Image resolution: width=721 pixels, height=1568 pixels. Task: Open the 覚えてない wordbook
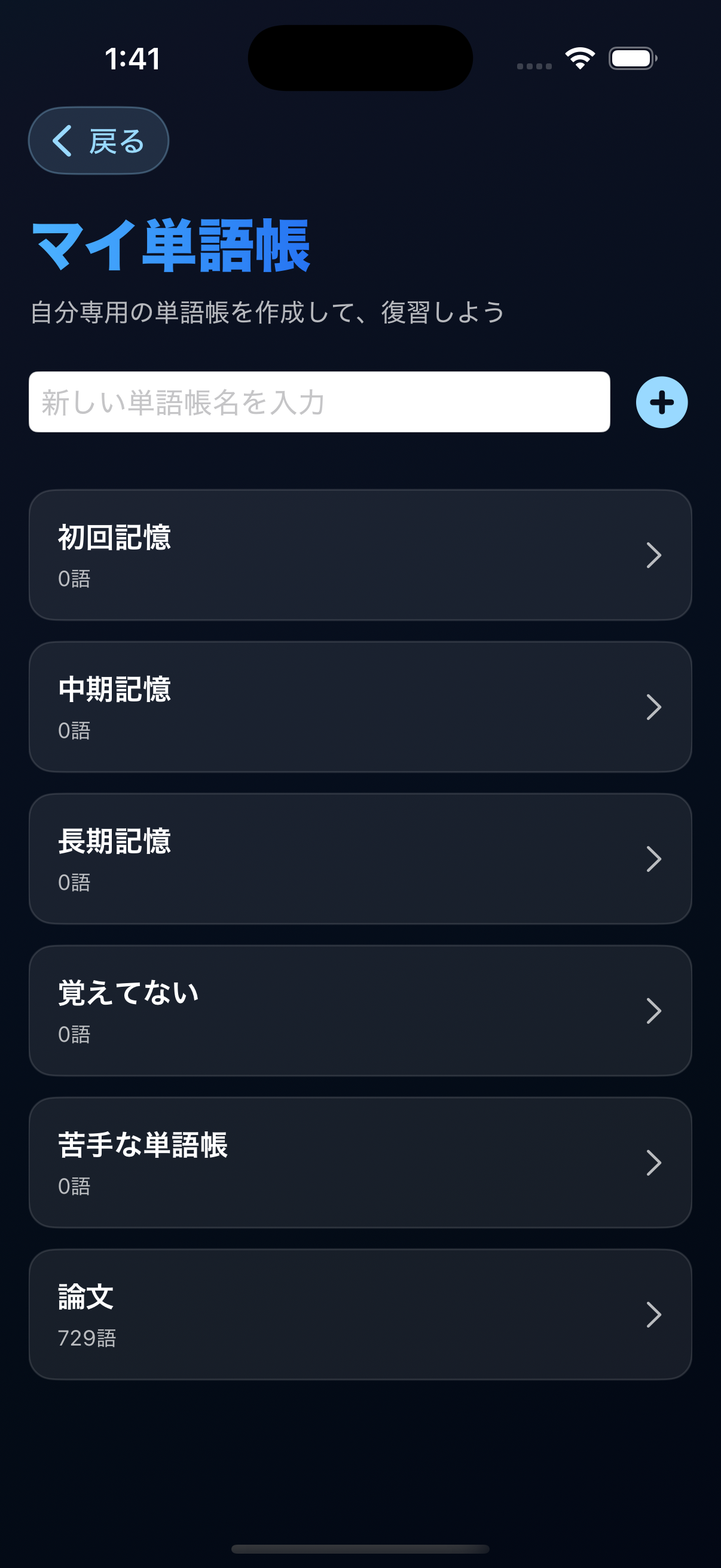(x=360, y=1011)
